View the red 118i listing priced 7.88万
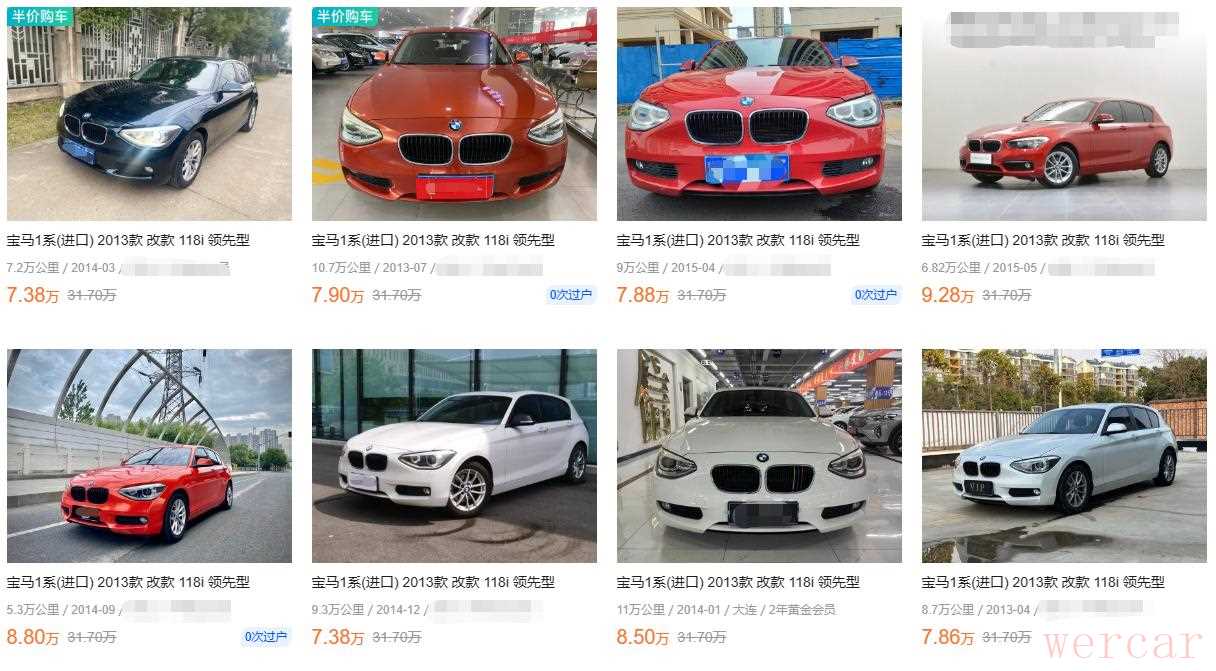 pyautogui.click(x=759, y=114)
